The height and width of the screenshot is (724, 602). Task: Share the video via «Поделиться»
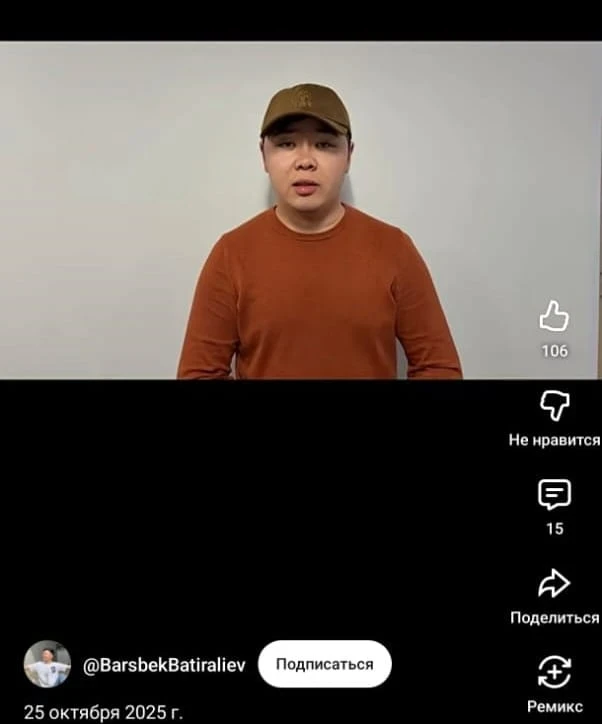[554, 583]
